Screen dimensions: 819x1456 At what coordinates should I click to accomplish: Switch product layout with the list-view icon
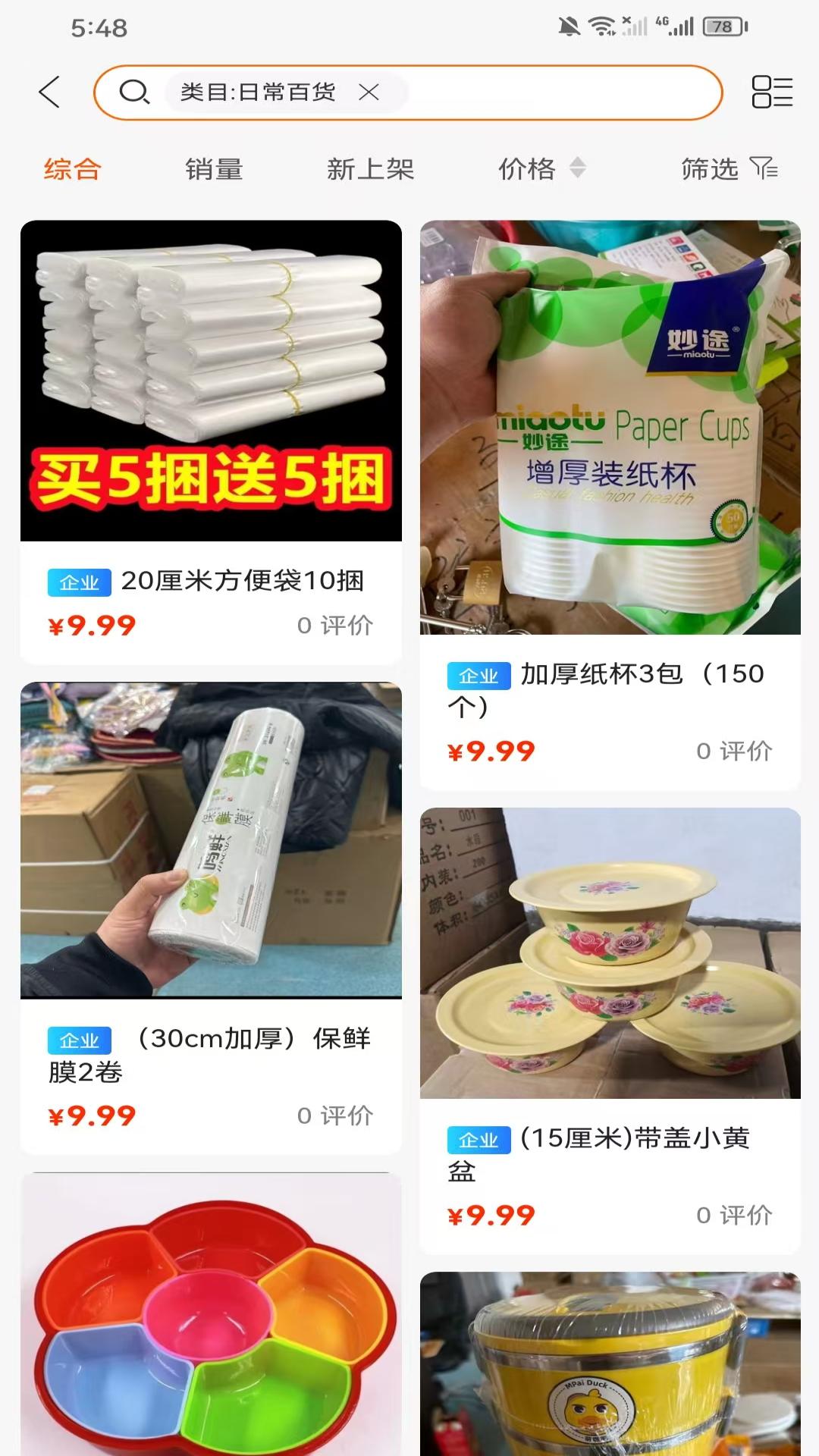pos(771,93)
